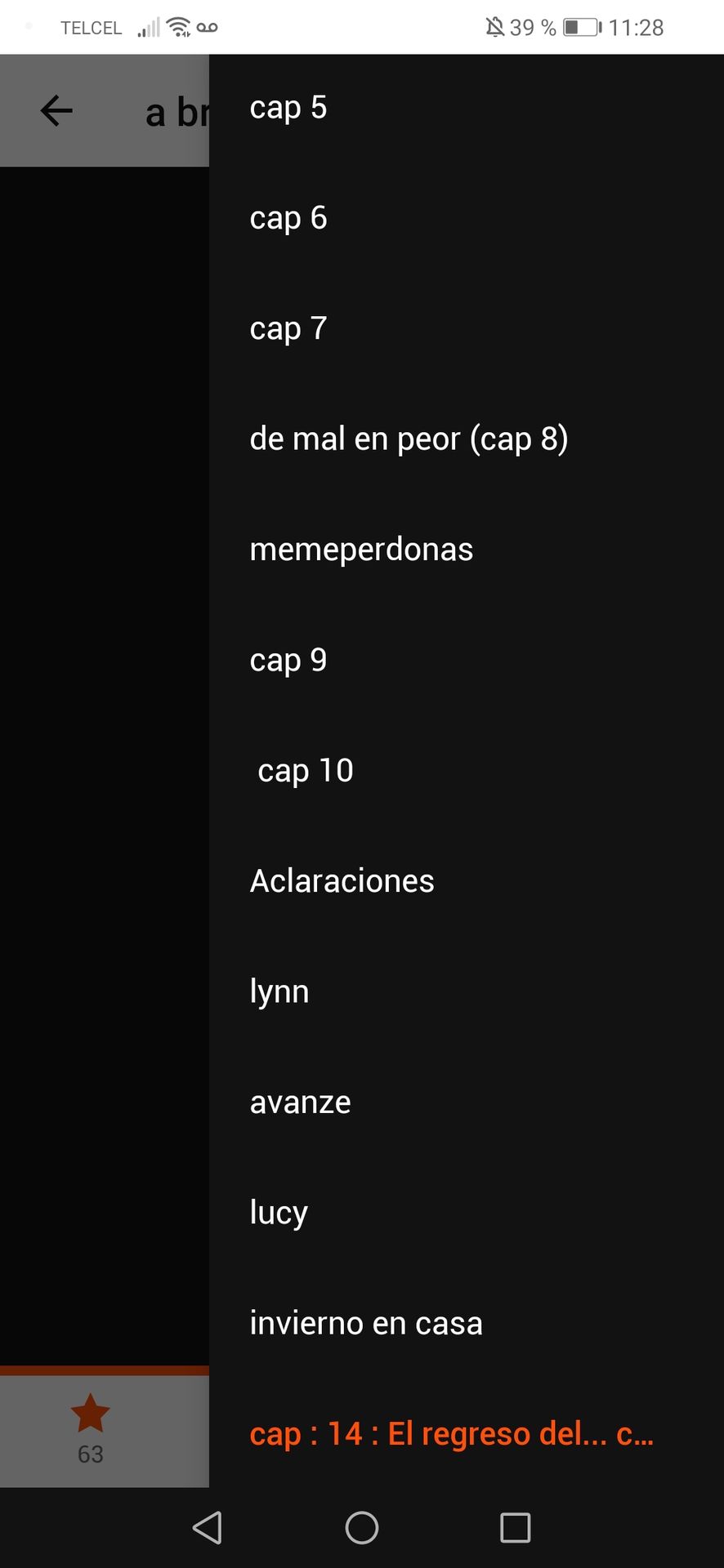Open invierno en casa
Image resolution: width=724 pixels, height=1568 pixels.
pos(466,1324)
